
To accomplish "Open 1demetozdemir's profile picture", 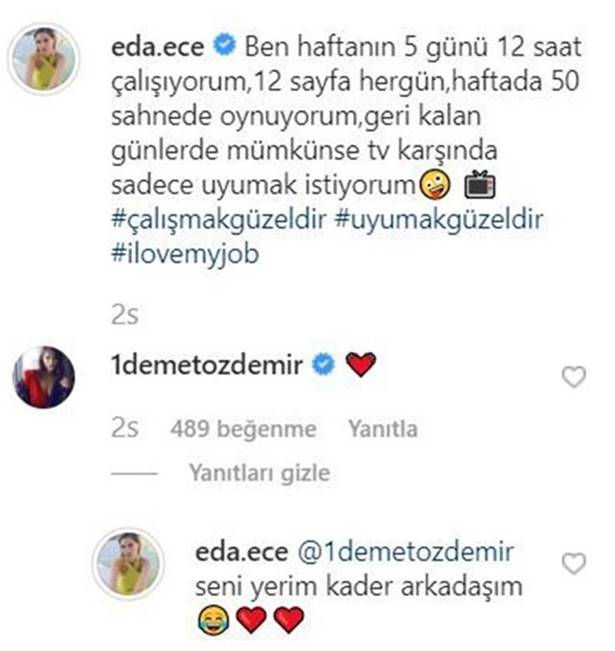I will pyautogui.click(x=44, y=379).
